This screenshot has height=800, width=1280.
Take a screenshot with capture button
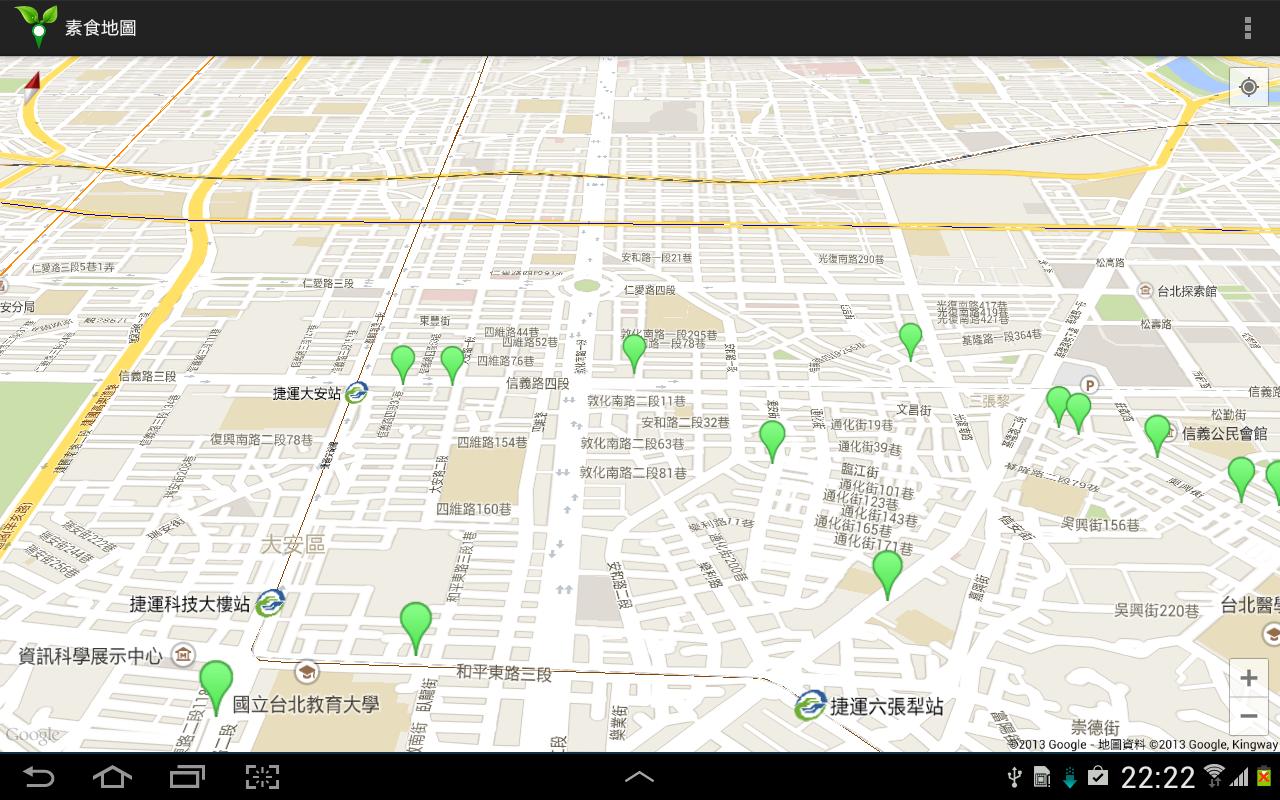pos(262,777)
